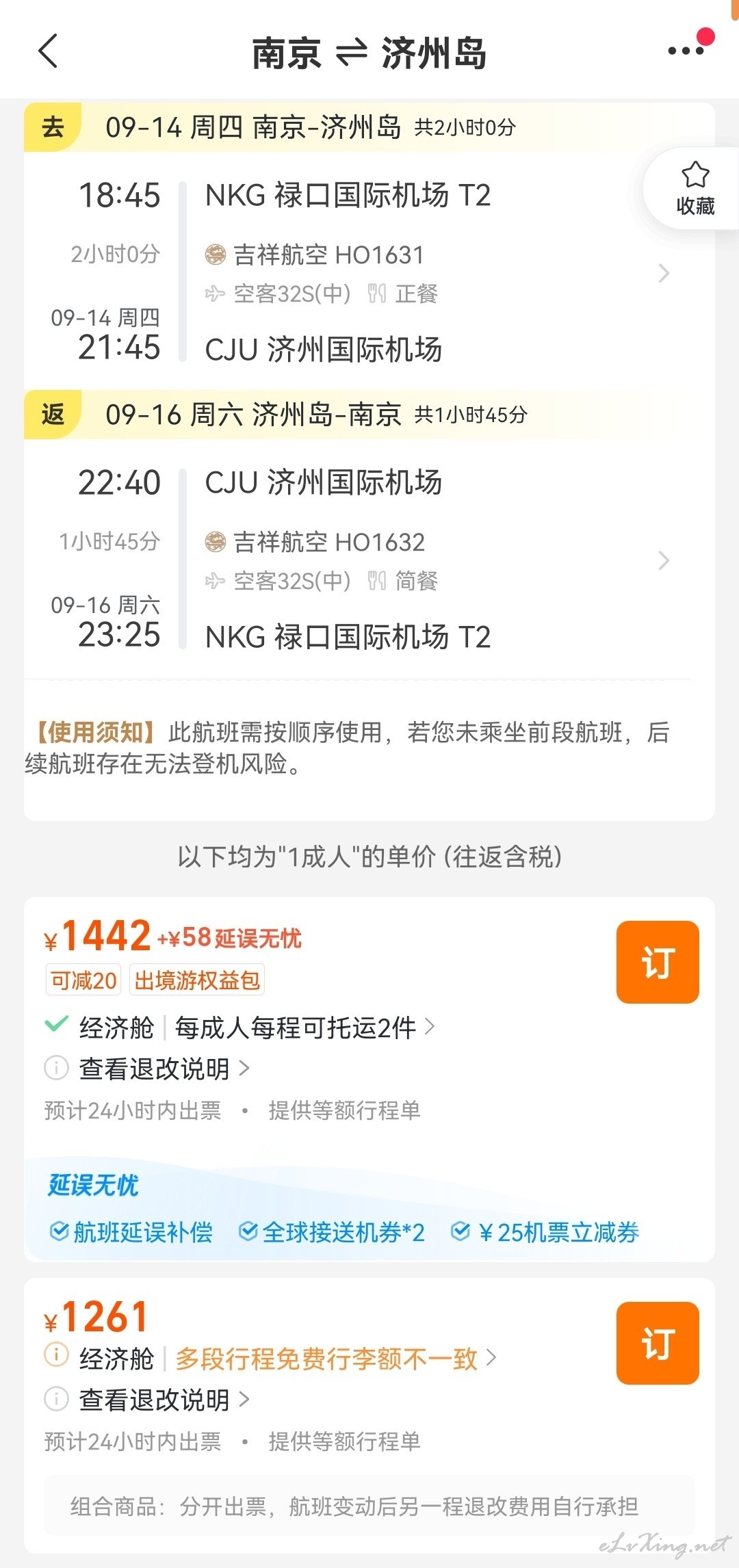Open 多段行程免费行李额不一致 baggage notice
Viewport: 739px width, 1568px height.
click(335, 1359)
